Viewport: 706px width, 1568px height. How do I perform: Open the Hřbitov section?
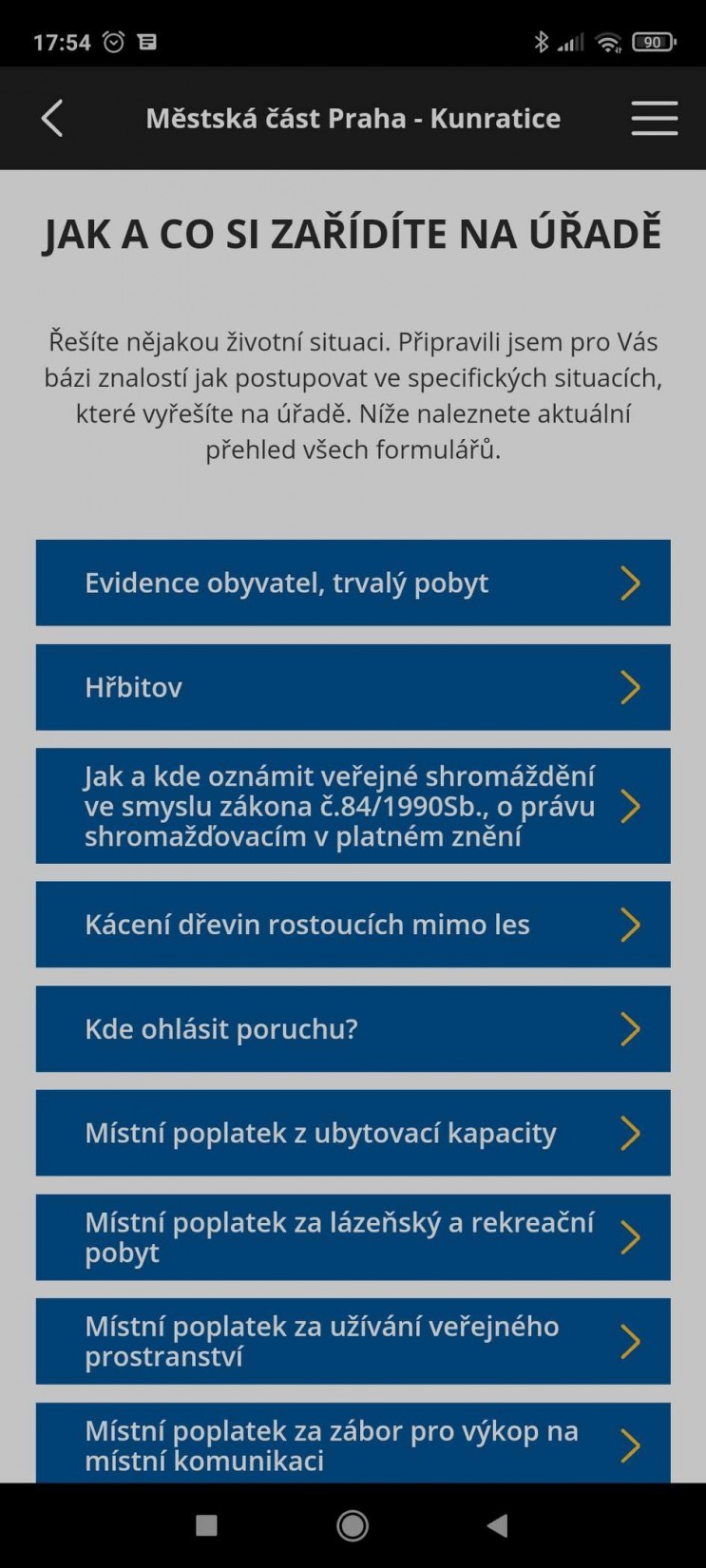(x=353, y=687)
